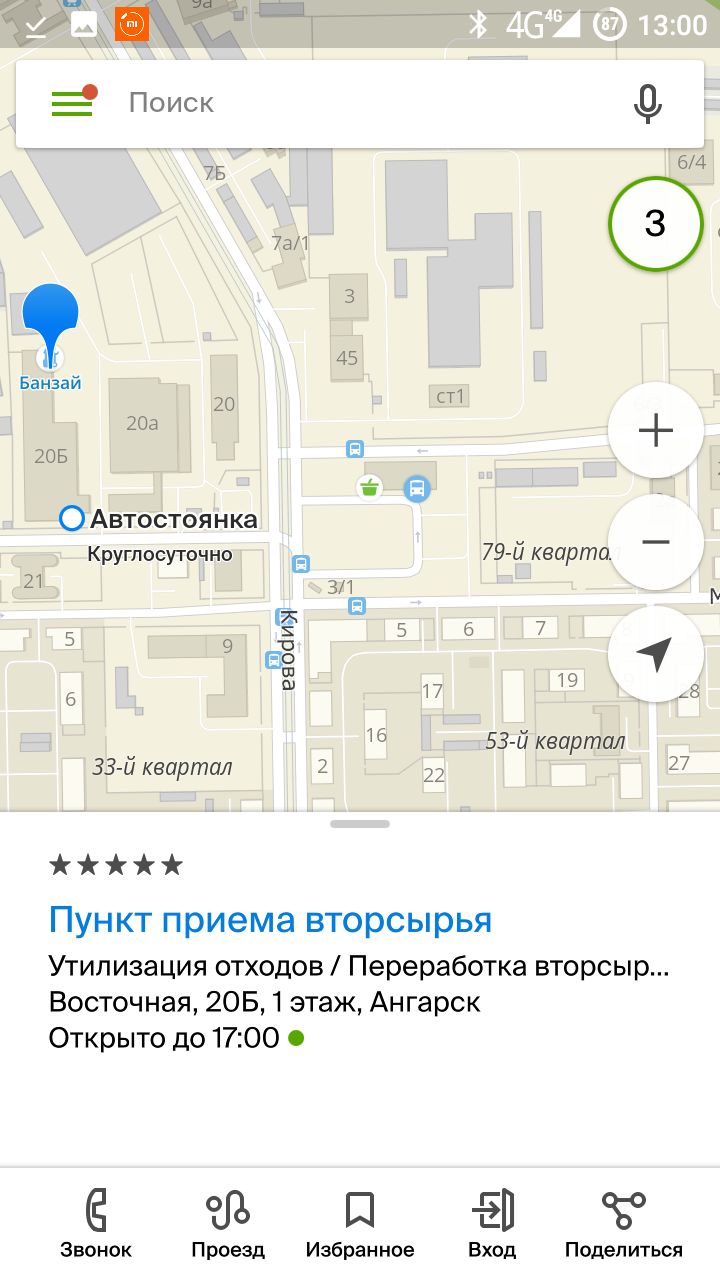Open the hamburger menu

click(x=72, y=103)
